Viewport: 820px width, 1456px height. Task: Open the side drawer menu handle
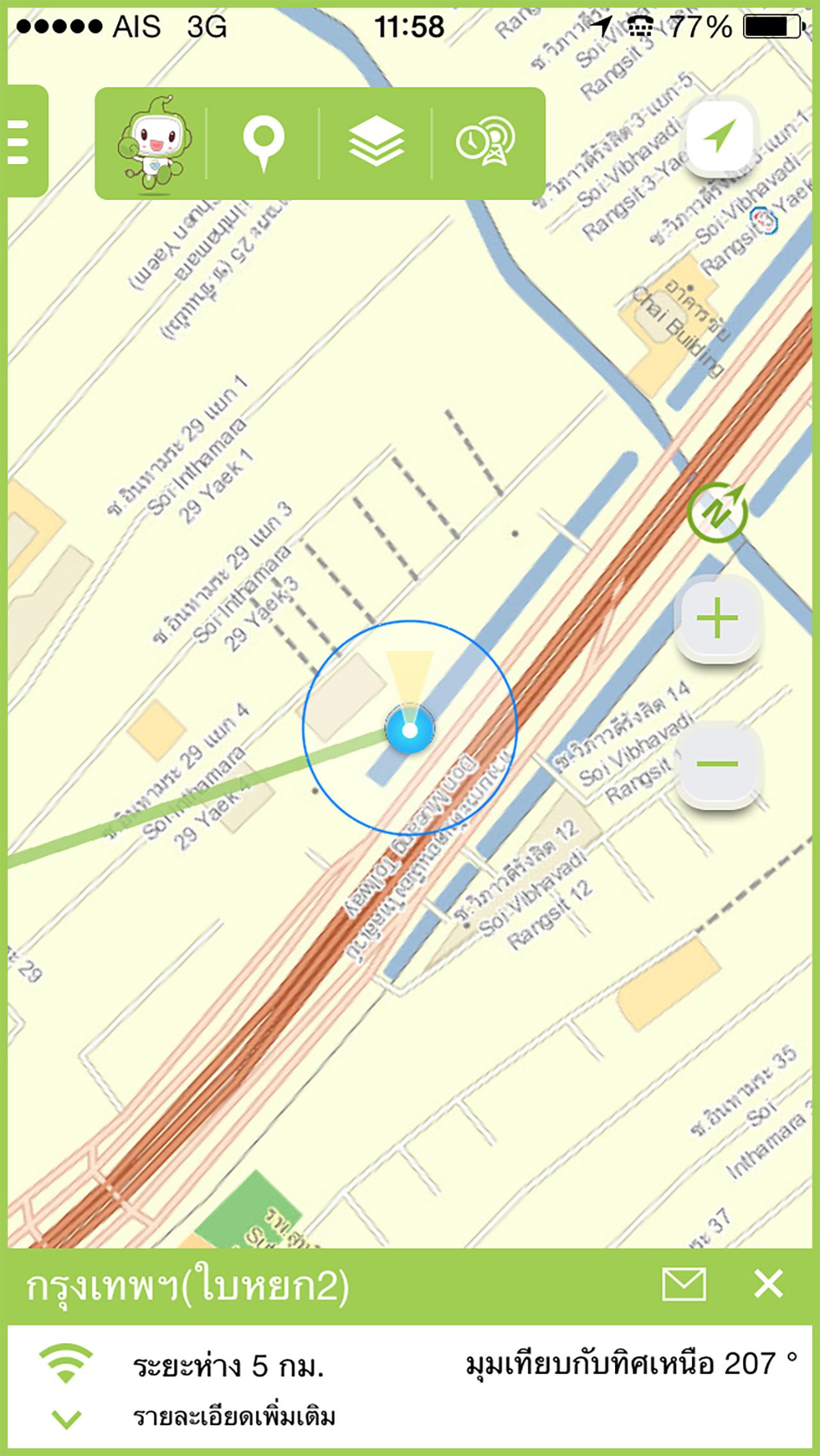point(24,141)
